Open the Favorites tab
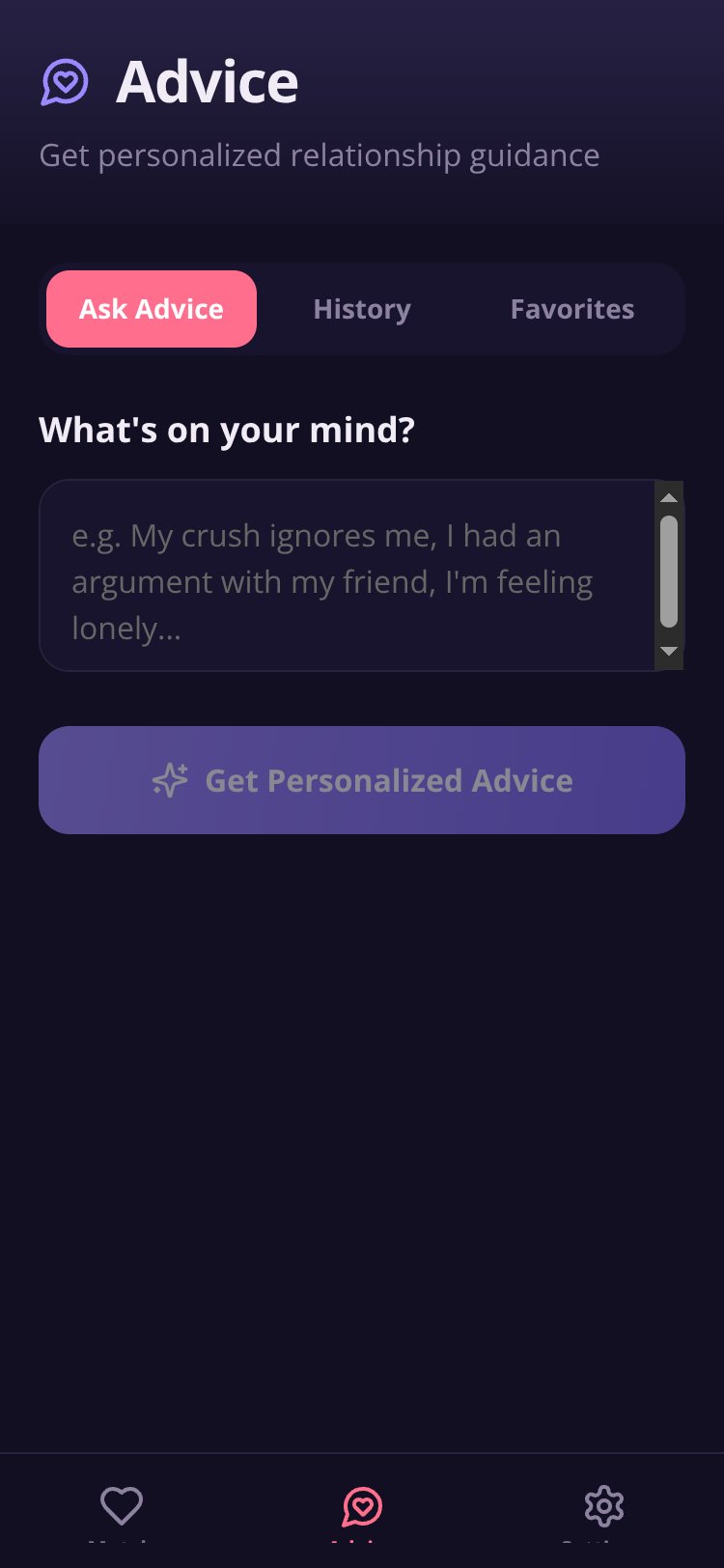This screenshot has width=724, height=1568. [x=572, y=309]
